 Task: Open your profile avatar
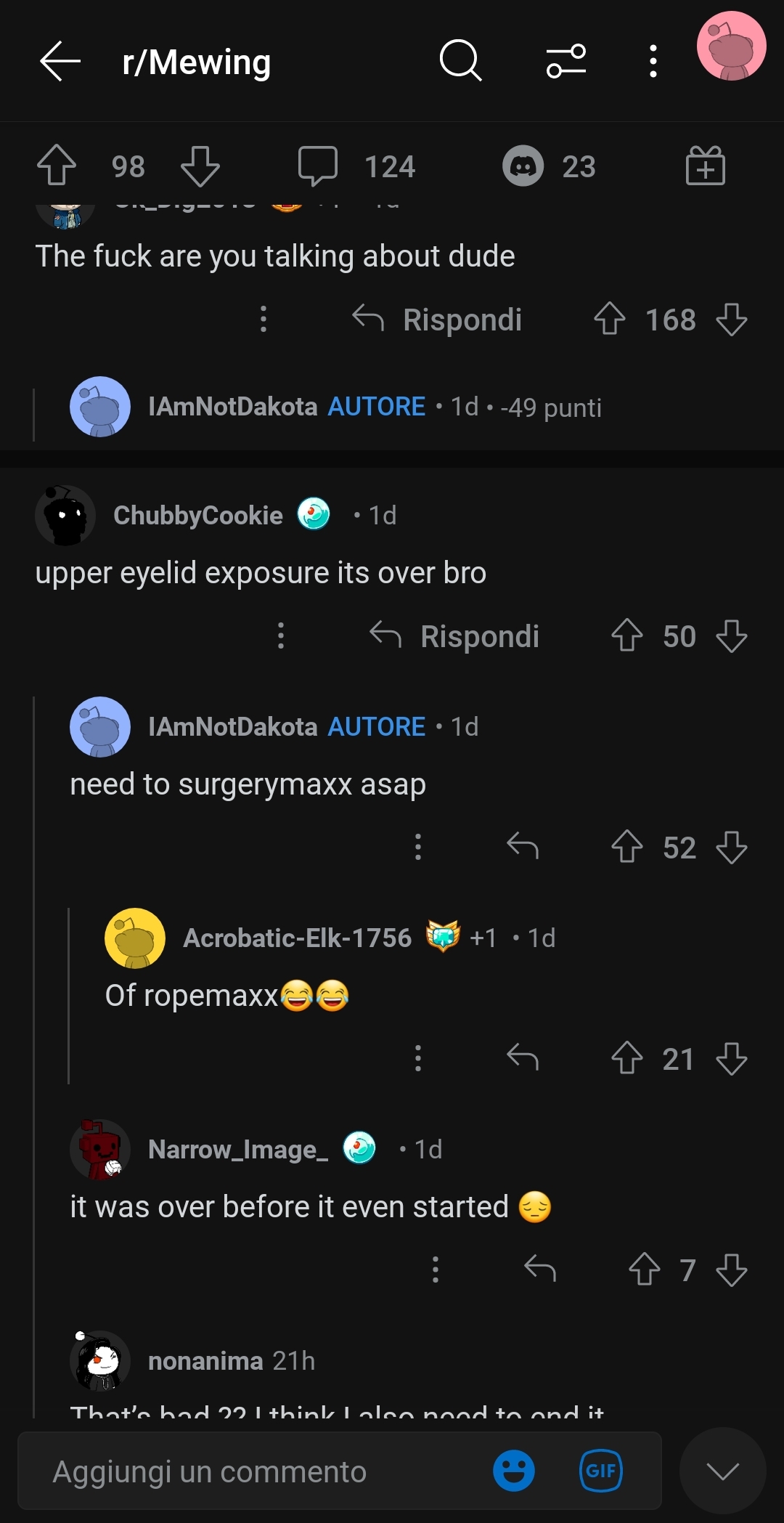click(731, 46)
